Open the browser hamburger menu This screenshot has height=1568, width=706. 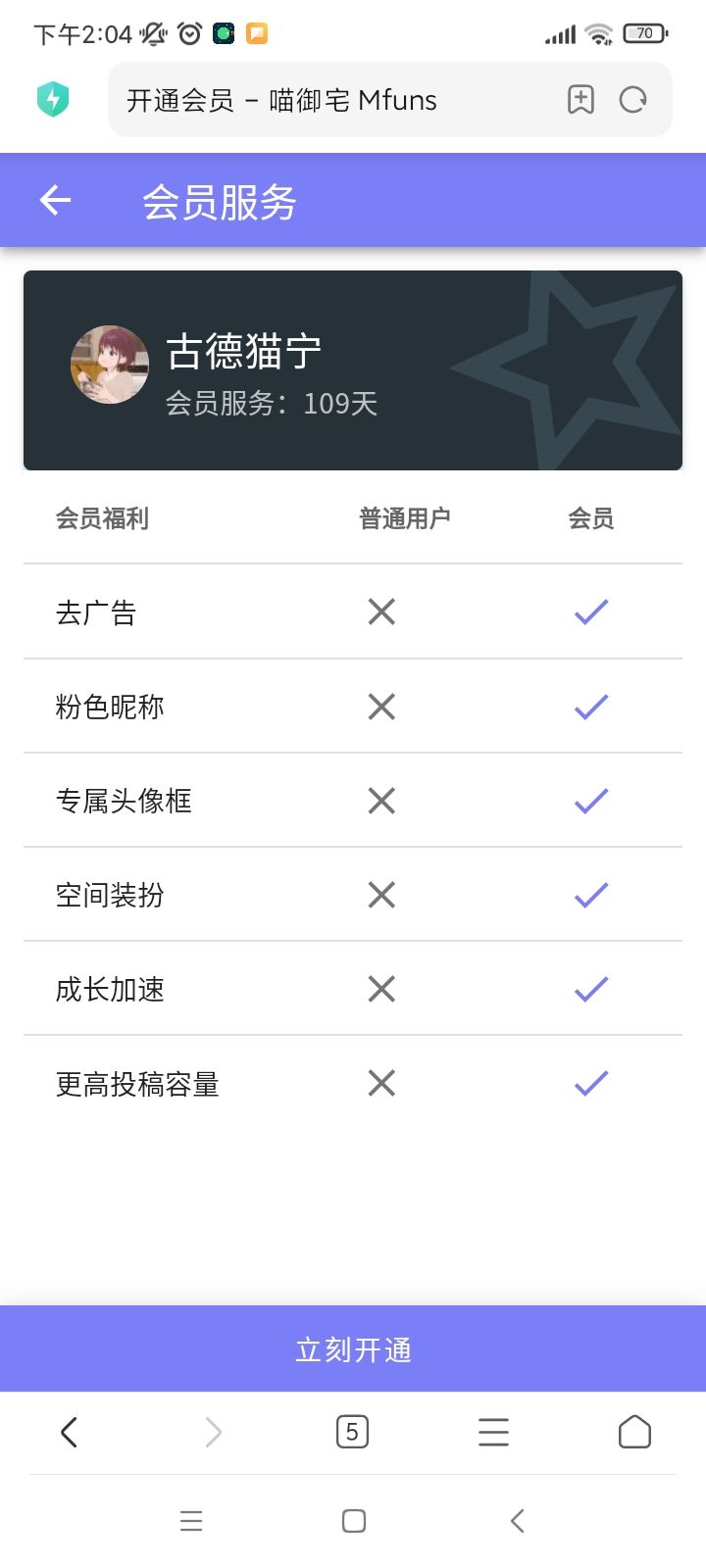pos(493,1433)
